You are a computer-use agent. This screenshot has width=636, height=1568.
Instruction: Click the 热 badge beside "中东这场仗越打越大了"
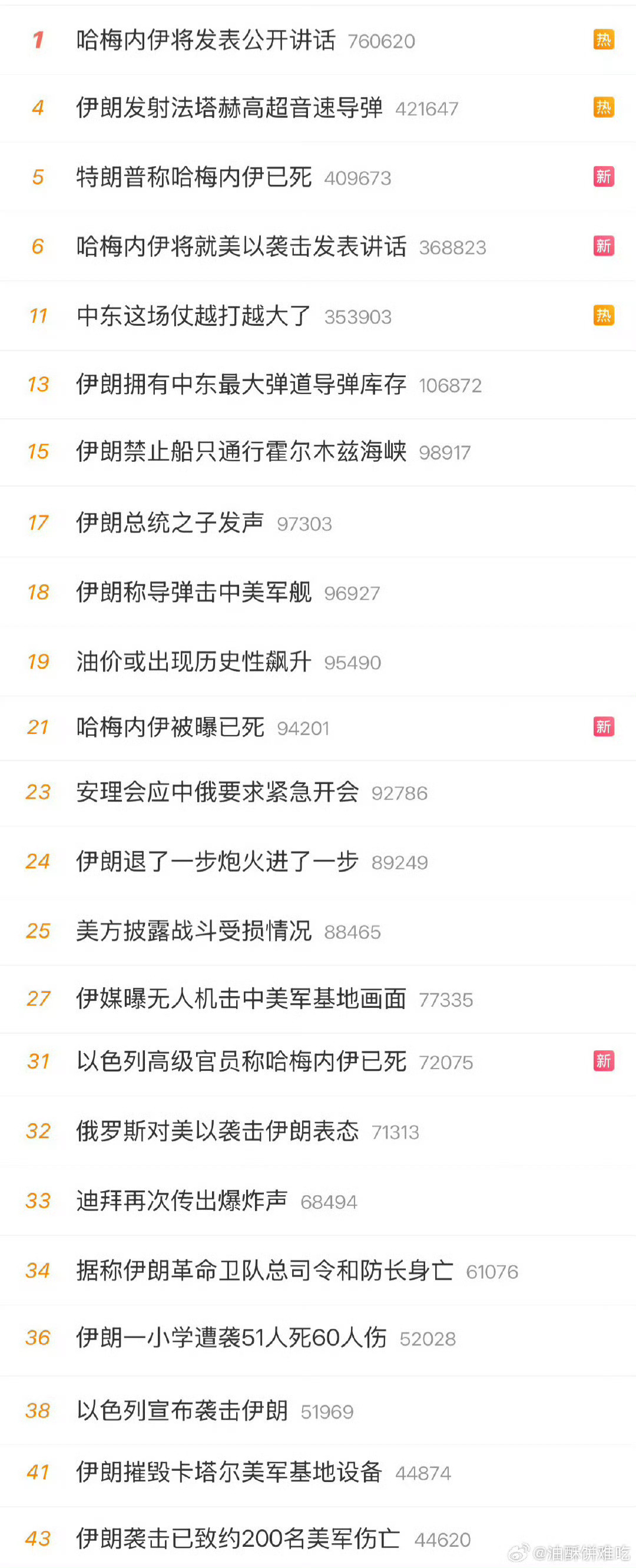coord(603,316)
